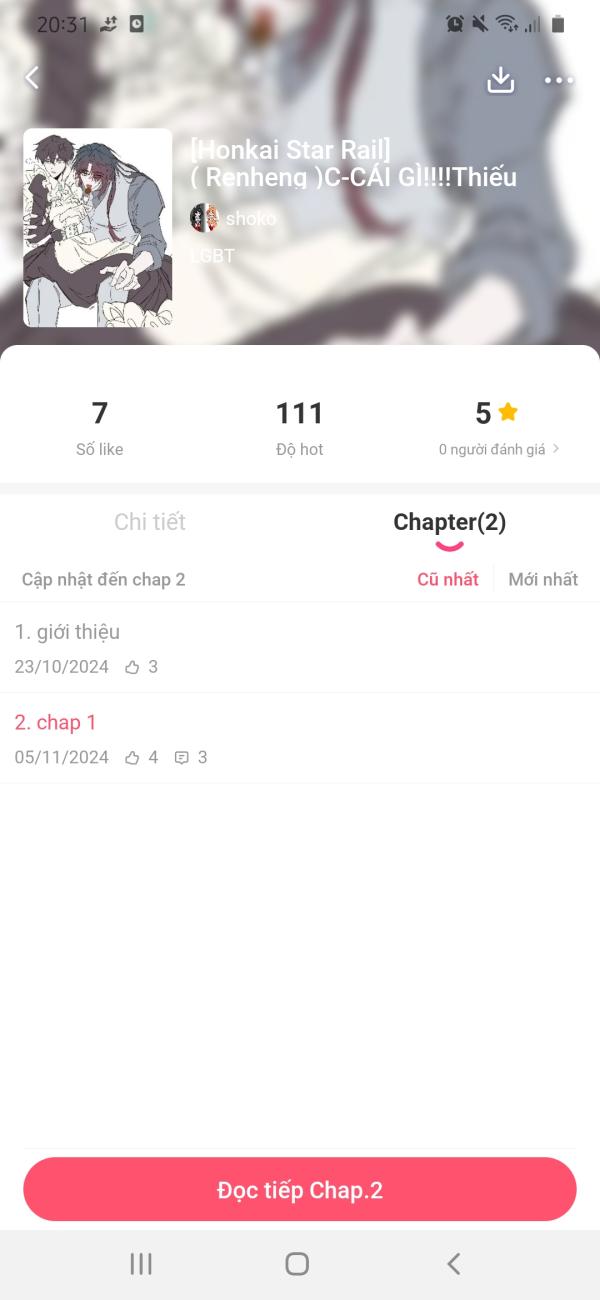Image resolution: width=600 pixels, height=1300 pixels.
Task: Sort chapters by Cũ nhất
Action: coord(447,579)
